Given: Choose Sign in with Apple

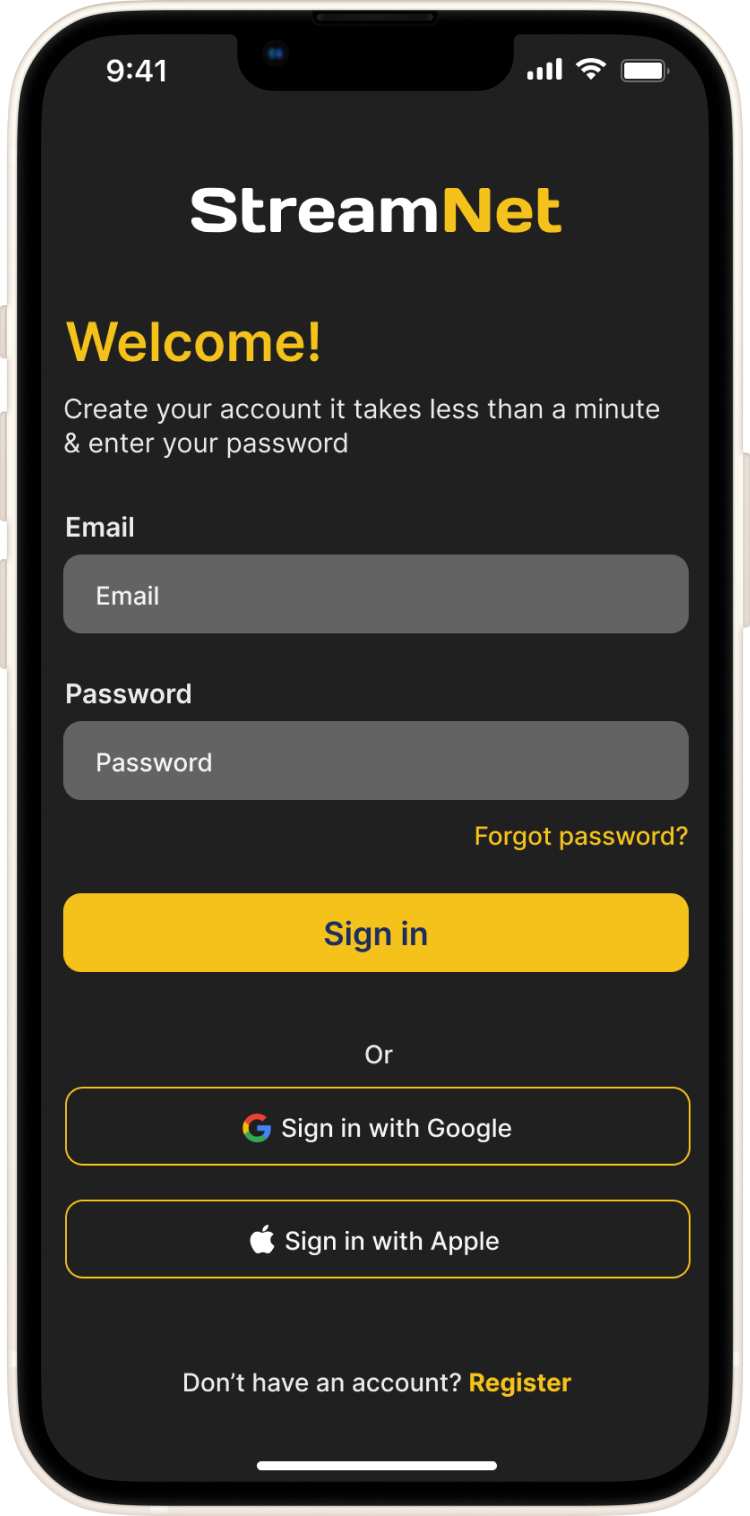Looking at the screenshot, I should coord(378,1240).
